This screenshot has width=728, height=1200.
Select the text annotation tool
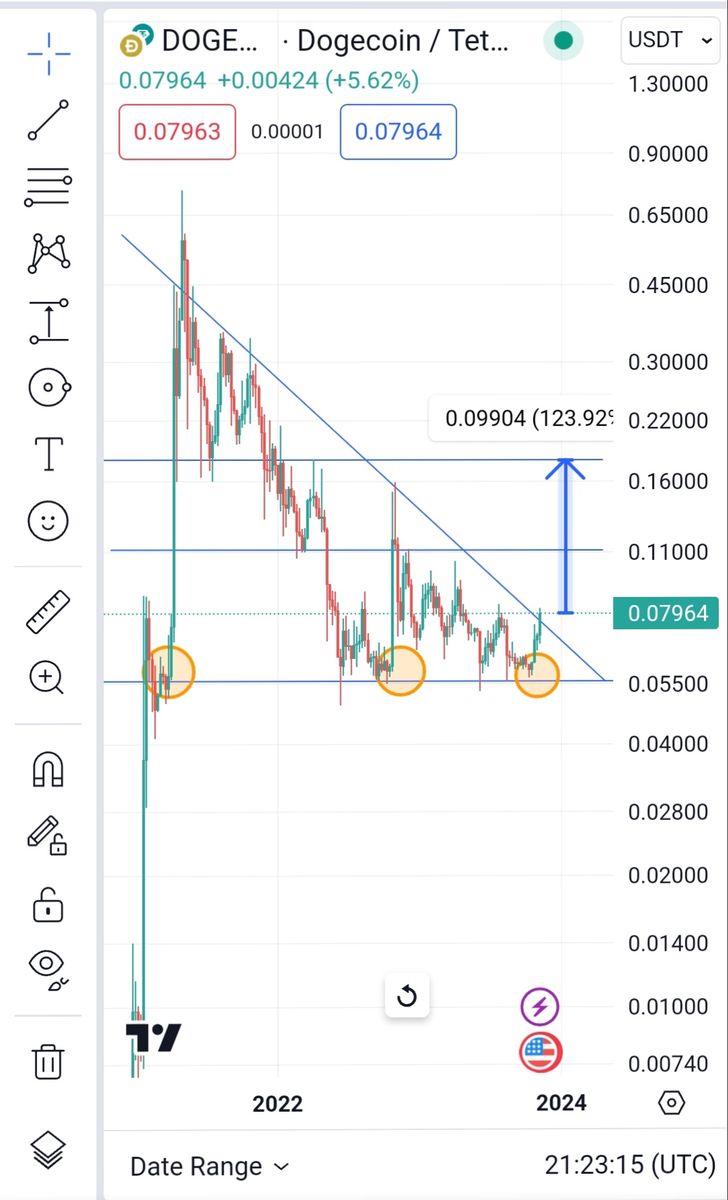(48, 454)
